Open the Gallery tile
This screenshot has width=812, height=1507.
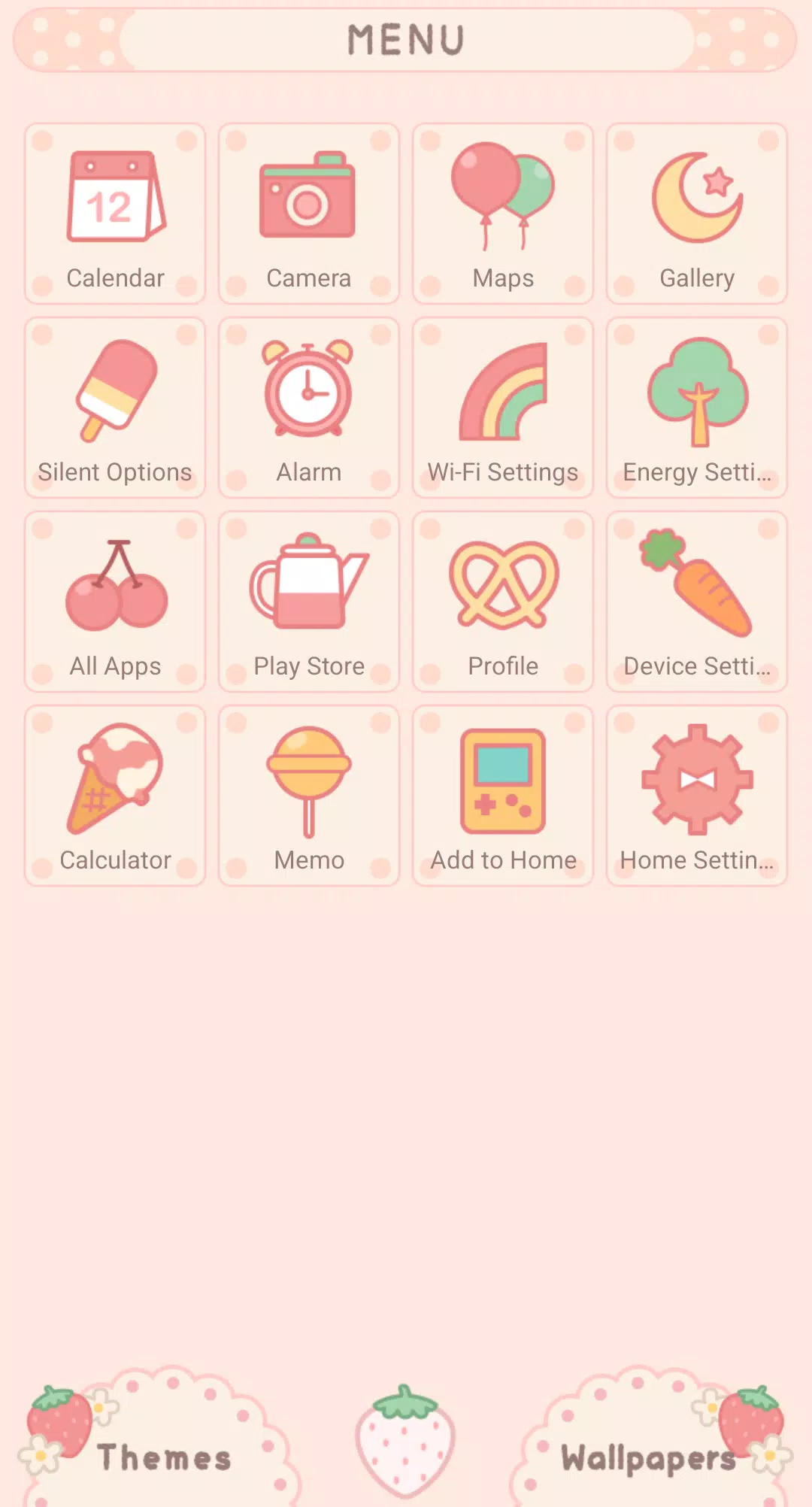click(697, 214)
